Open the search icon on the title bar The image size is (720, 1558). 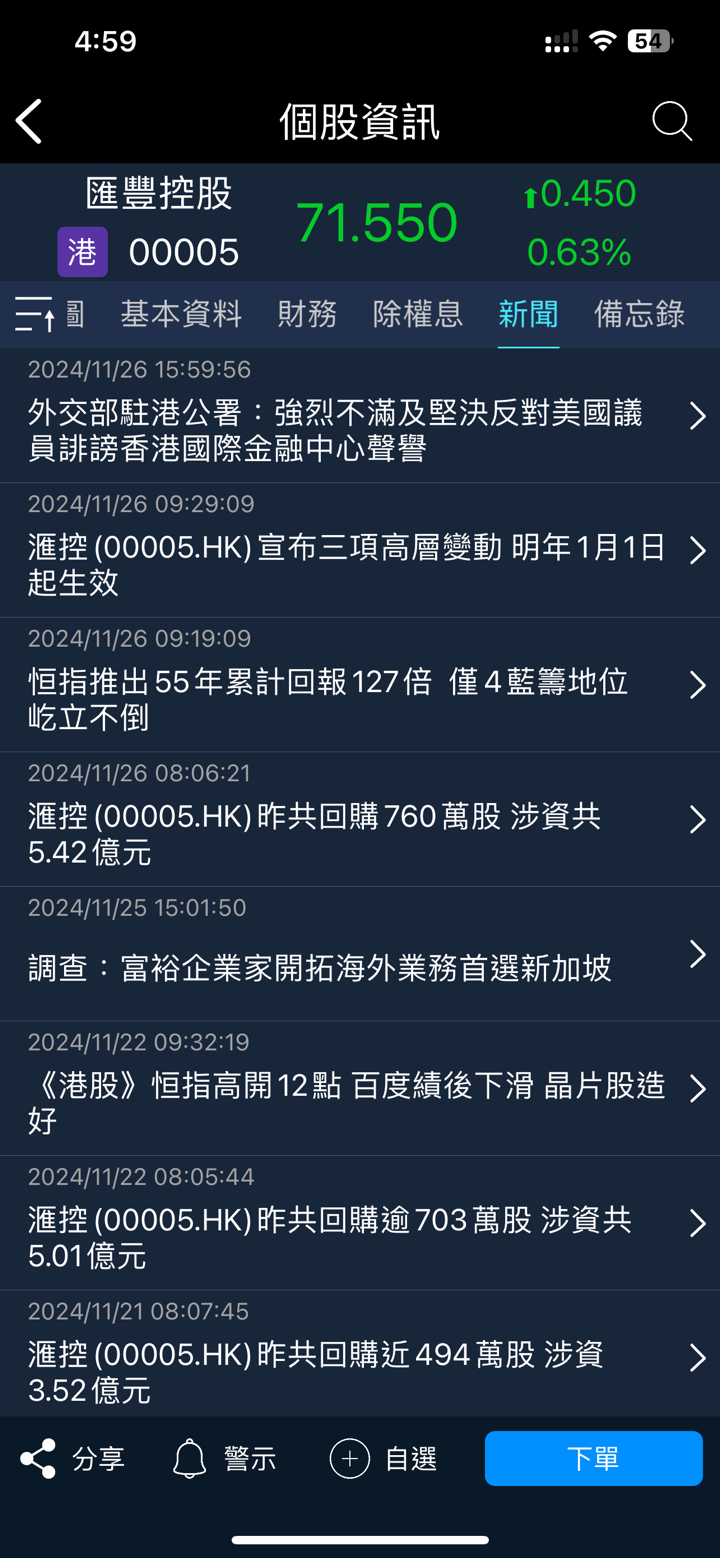(x=672, y=121)
